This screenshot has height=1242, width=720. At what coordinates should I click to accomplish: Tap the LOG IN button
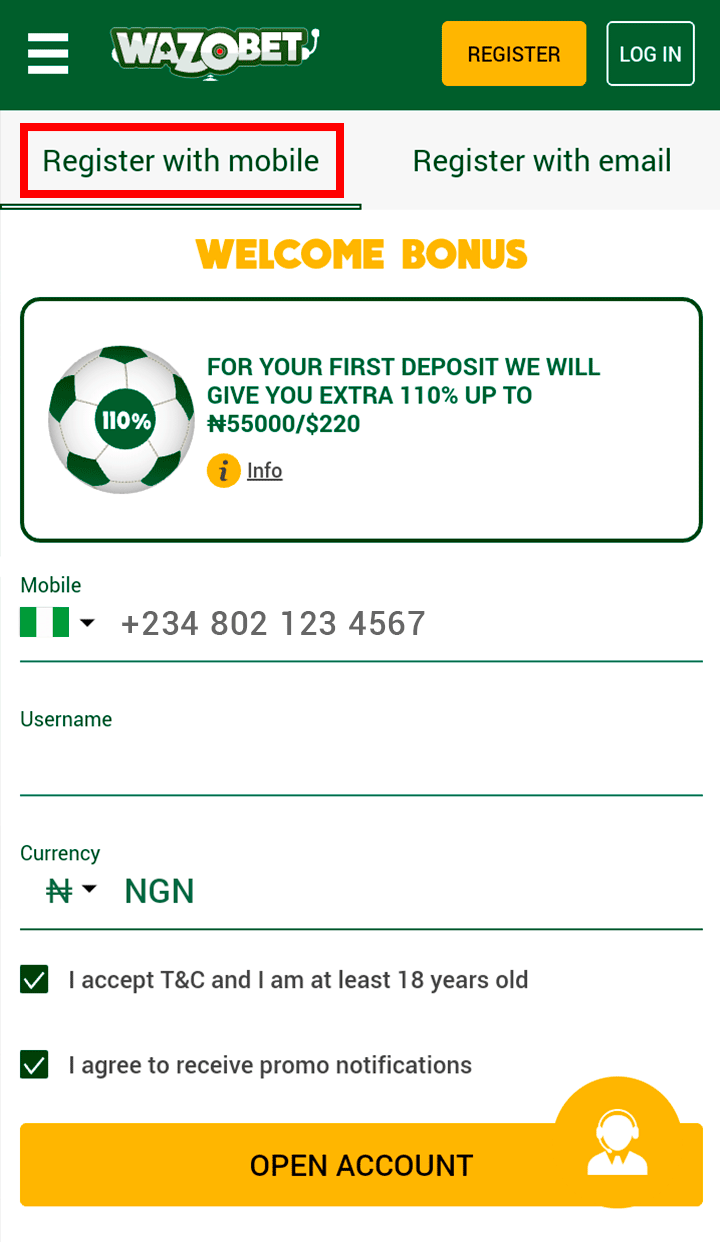[x=650, y=54]
